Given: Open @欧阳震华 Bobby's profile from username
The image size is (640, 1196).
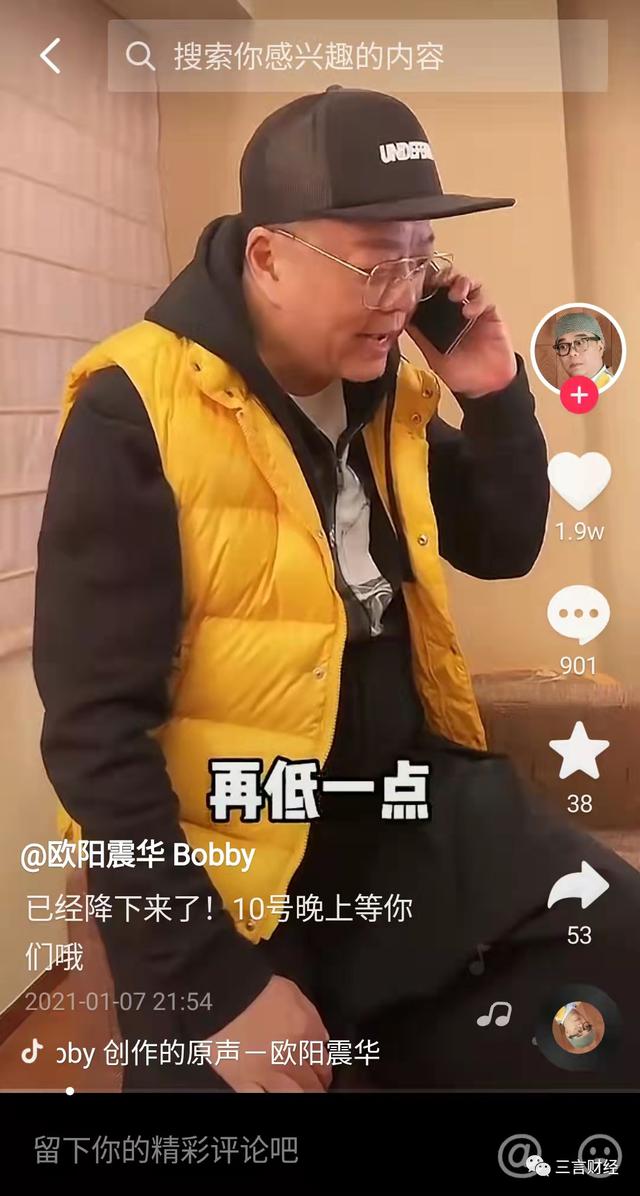Looking at the screenshot, I should pos(138,855).
